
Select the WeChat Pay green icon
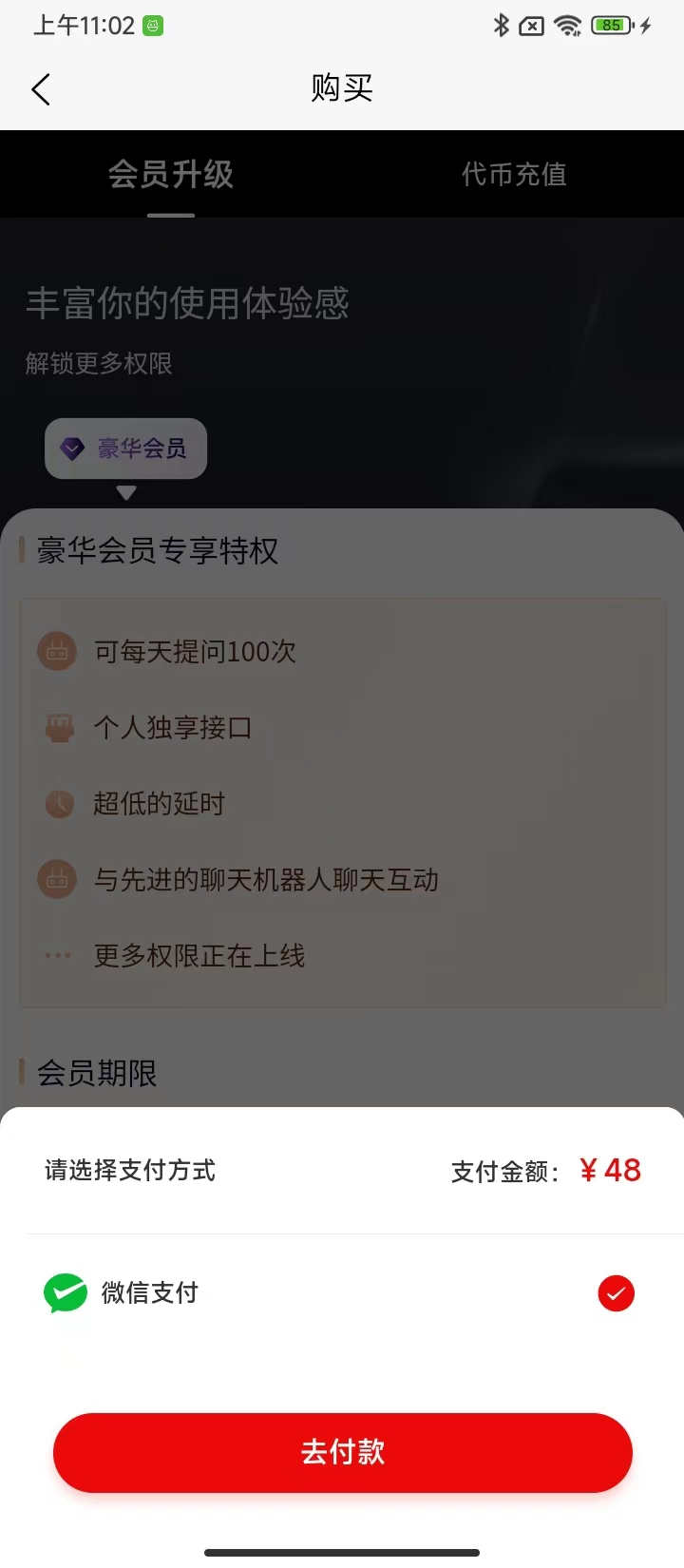click(63, 1292)
